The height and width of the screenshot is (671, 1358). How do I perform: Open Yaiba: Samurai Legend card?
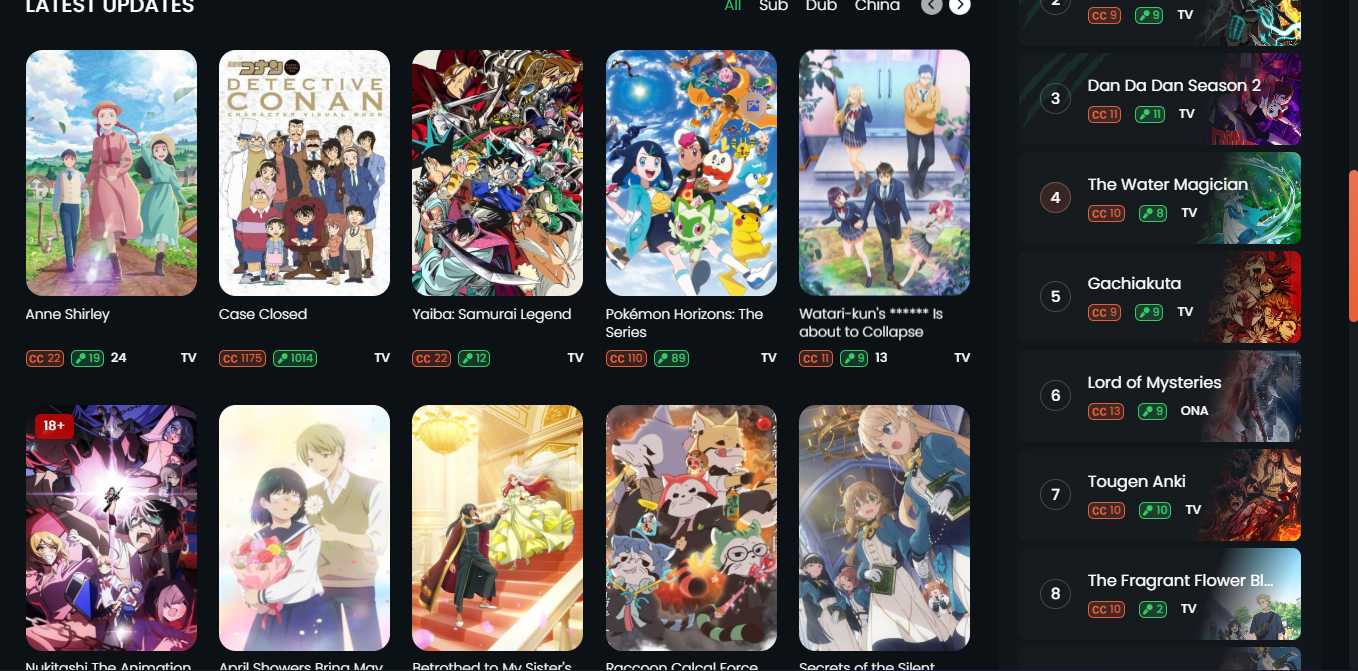point(497,173)
